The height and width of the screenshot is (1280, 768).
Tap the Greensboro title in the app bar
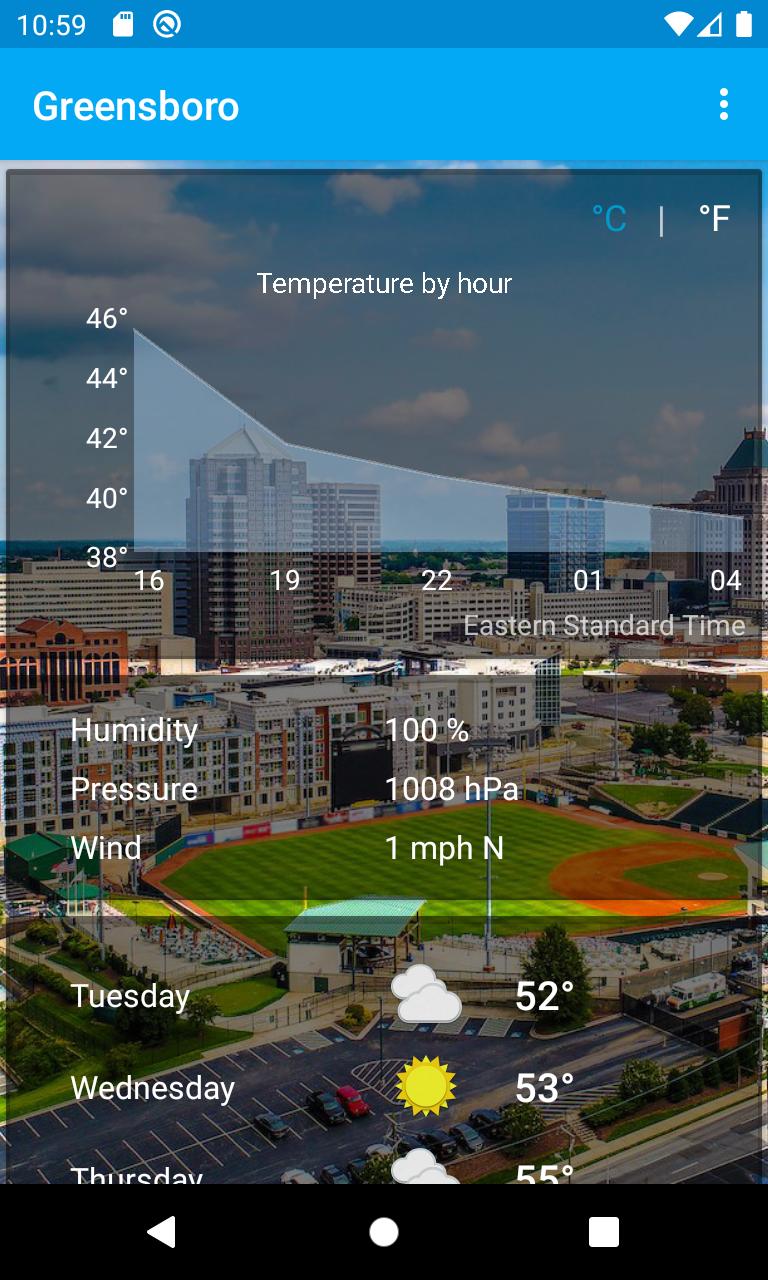click(136, 105)
